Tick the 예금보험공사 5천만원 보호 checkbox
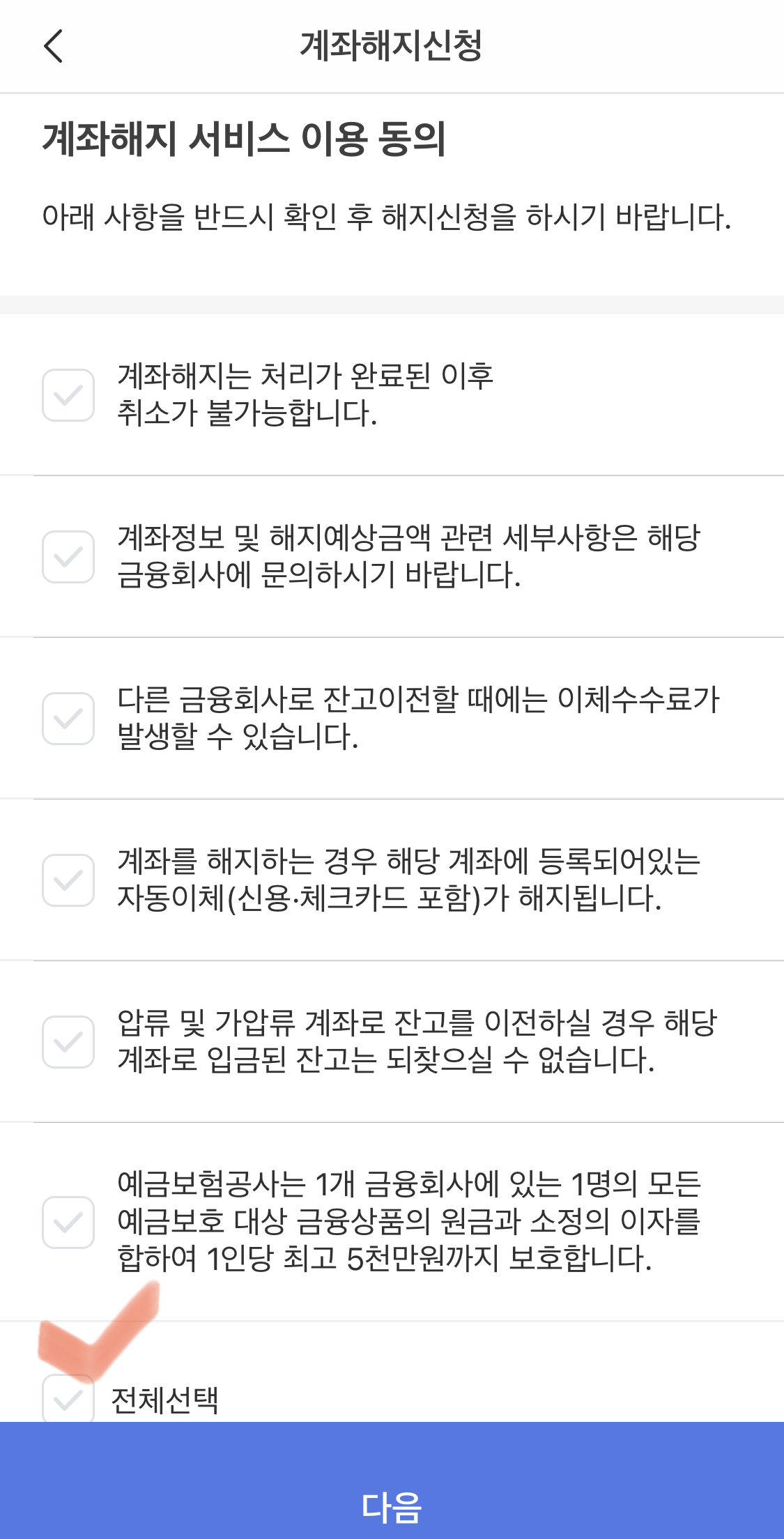This screenshot has width=784, height=1539. (68, 1223)
